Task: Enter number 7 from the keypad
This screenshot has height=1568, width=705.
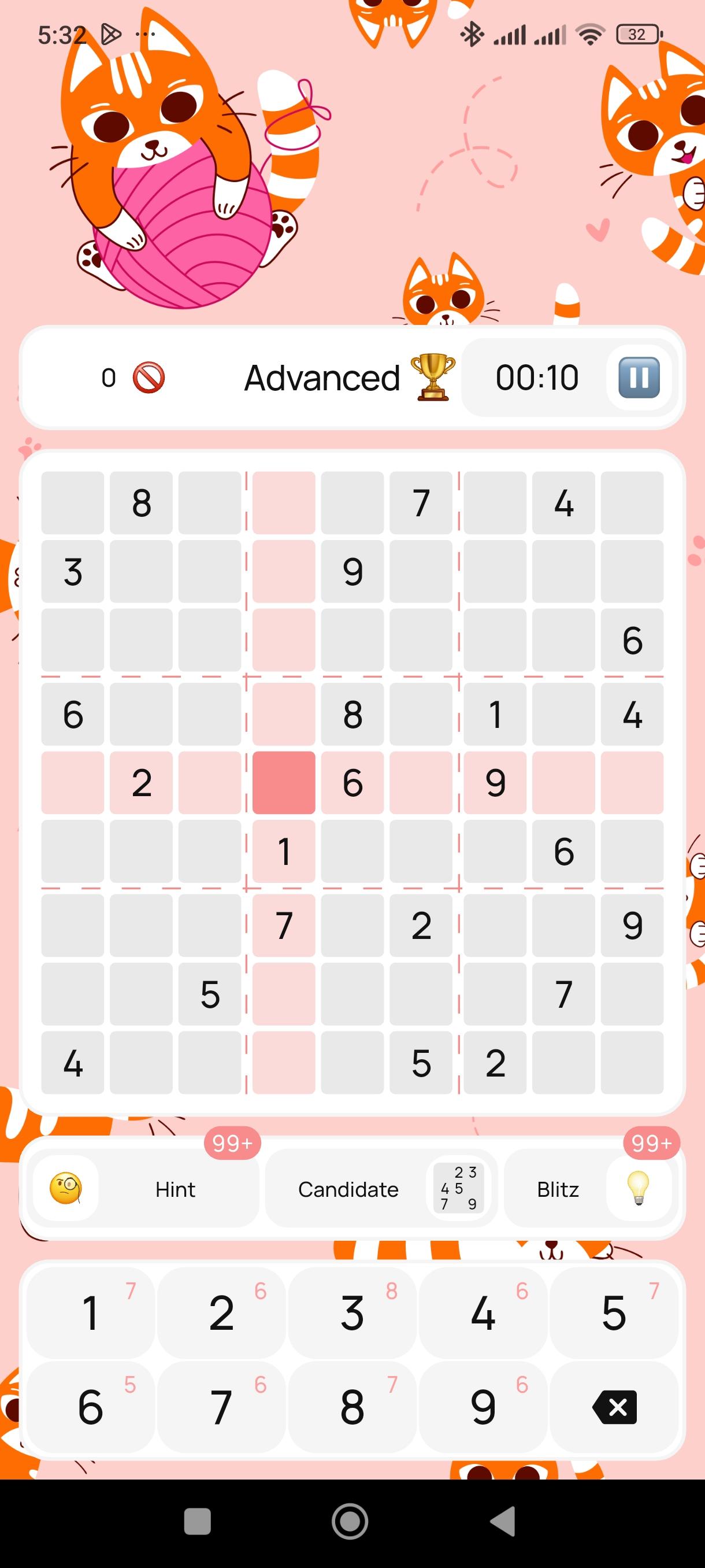Action: [x=221, y=1407]
